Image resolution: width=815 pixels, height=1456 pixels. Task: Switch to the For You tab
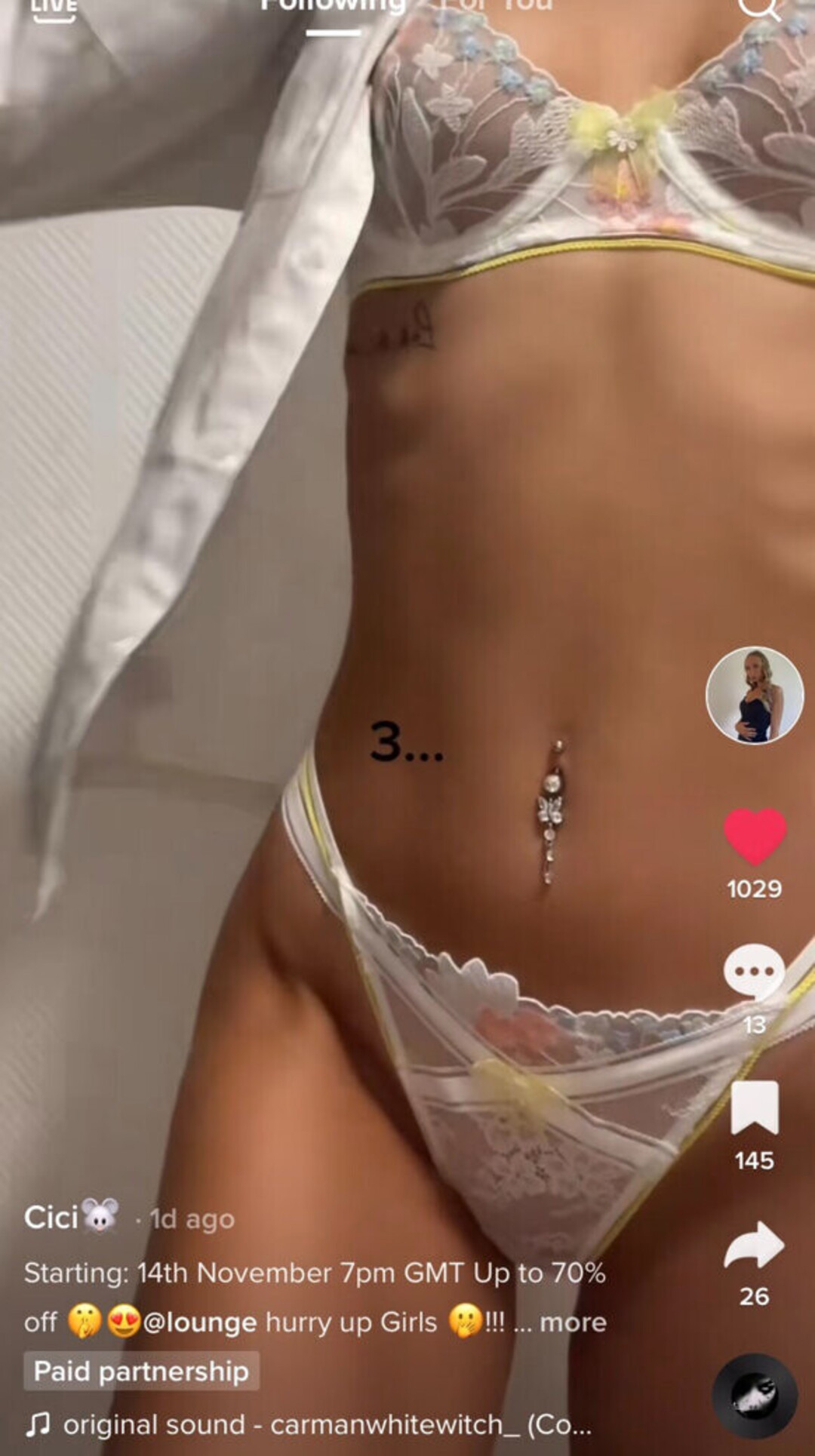point(496,6)
